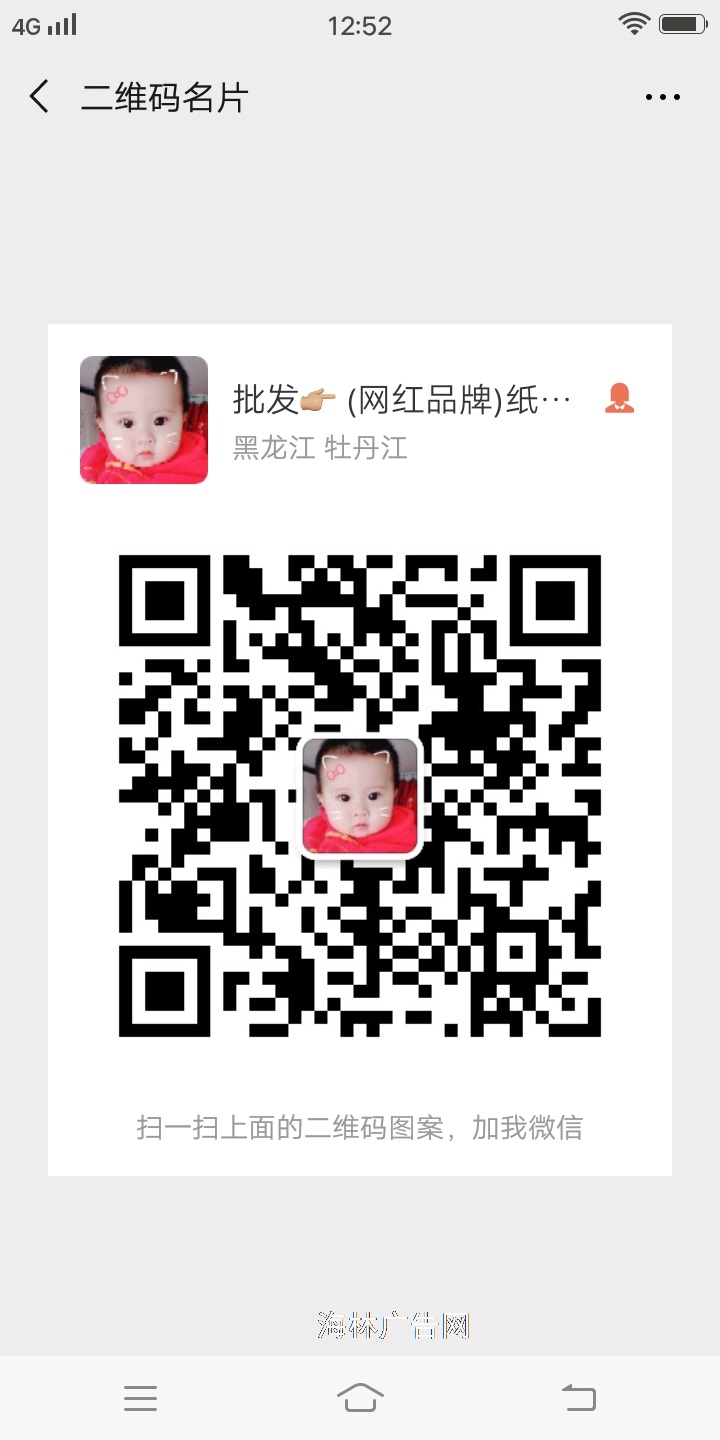Tap the system back button
Image resolution: width=720 pixels, height=1440 pixels.
coord(579,1397)
